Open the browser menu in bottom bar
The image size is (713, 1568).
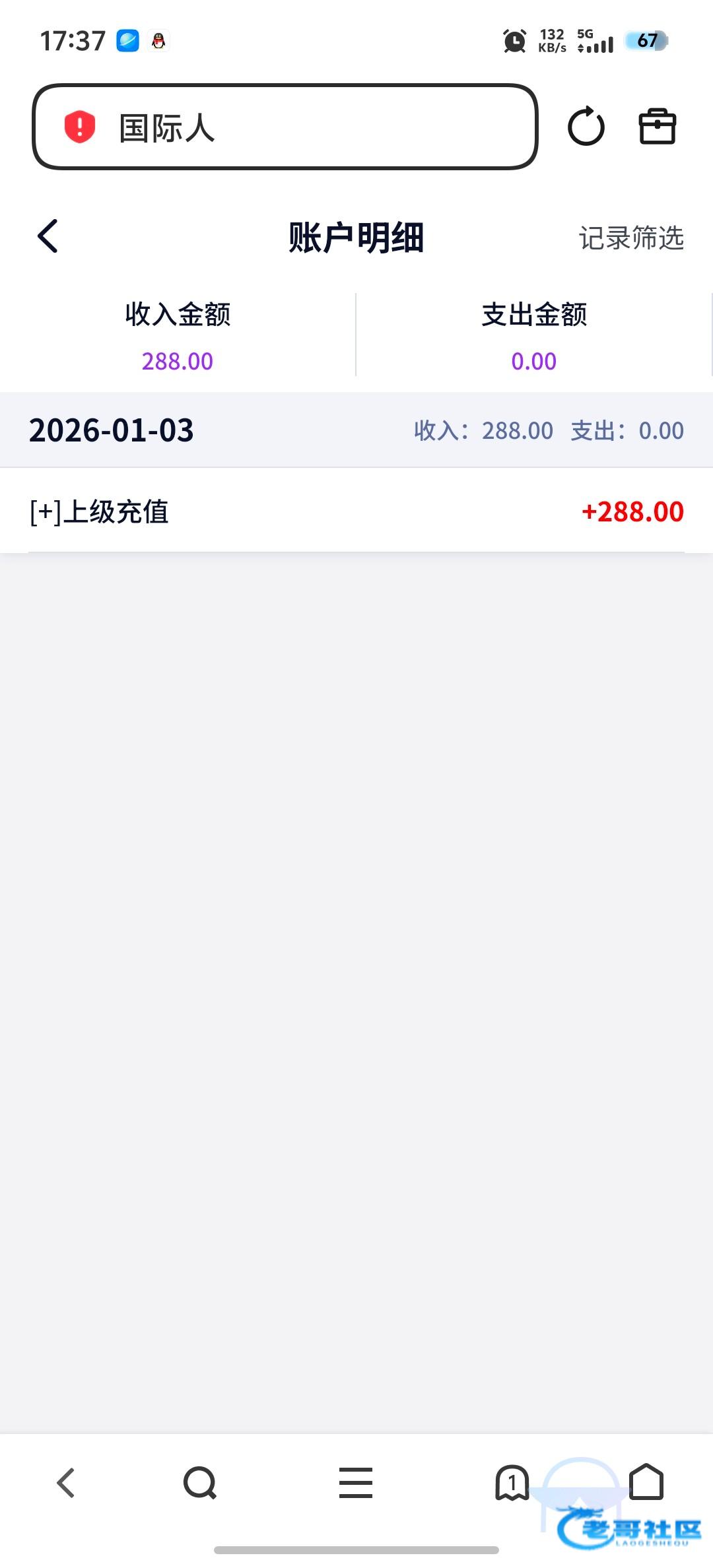point(356,1483)
